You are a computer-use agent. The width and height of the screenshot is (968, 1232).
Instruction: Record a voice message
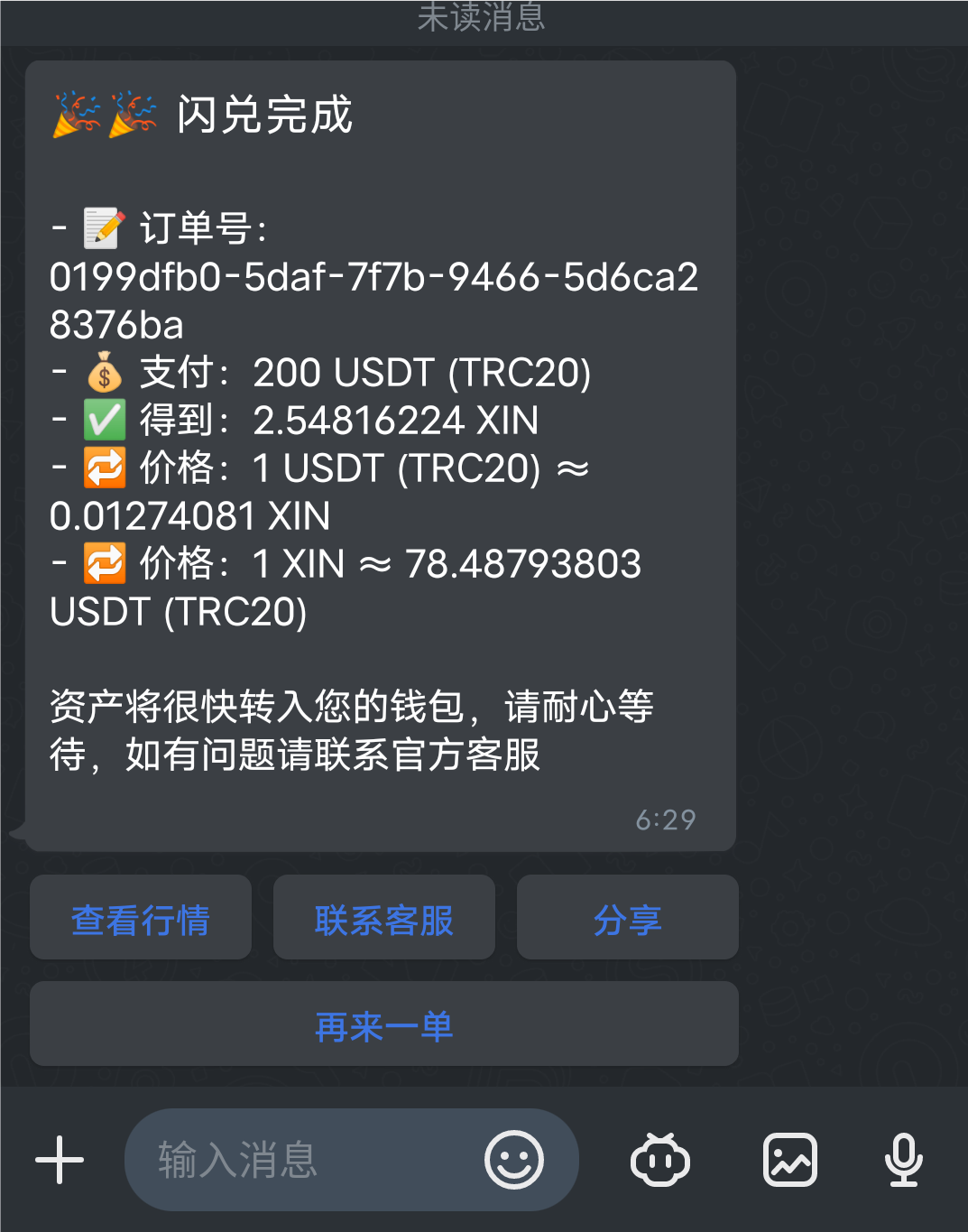(903, 1160)
